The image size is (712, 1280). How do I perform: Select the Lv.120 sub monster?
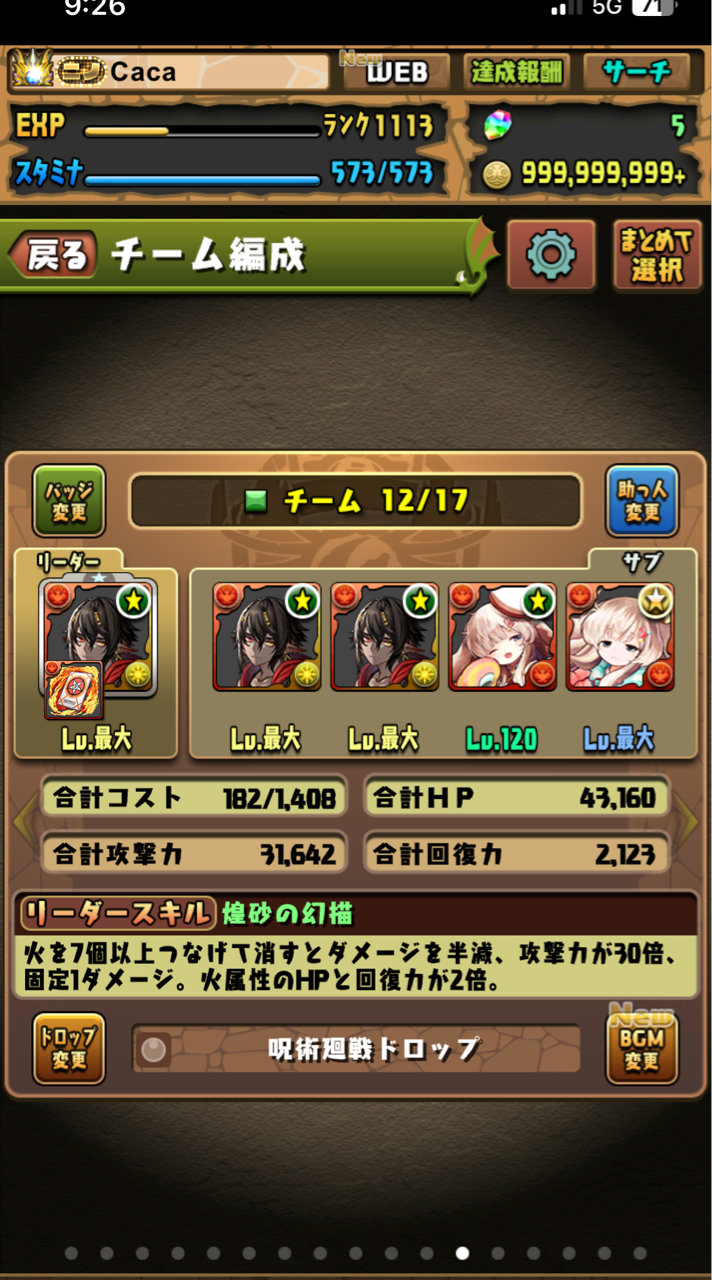click(x=502, y=638)
